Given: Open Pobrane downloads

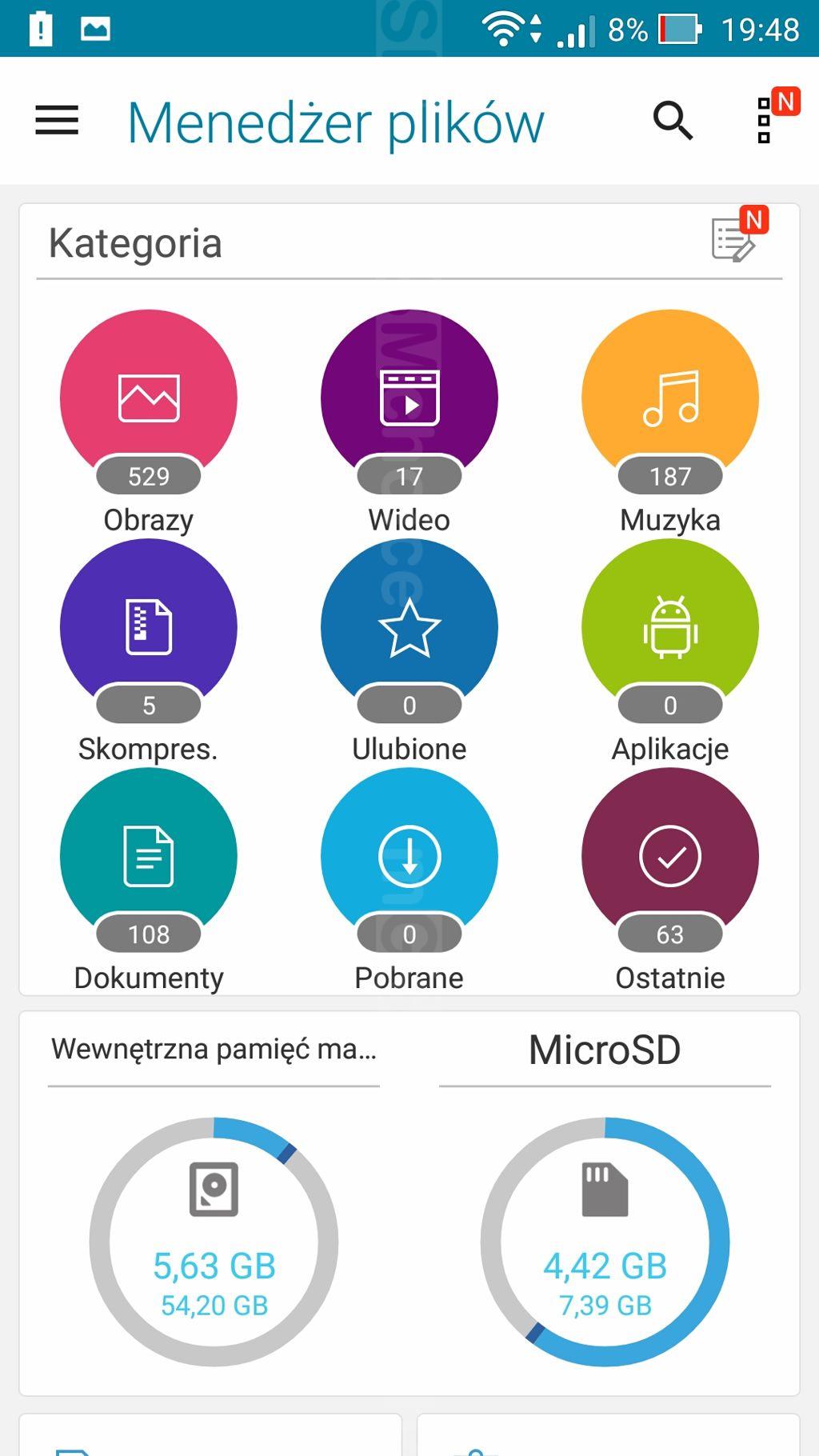Looking at the screenshot, I should (x=409, y=858).
